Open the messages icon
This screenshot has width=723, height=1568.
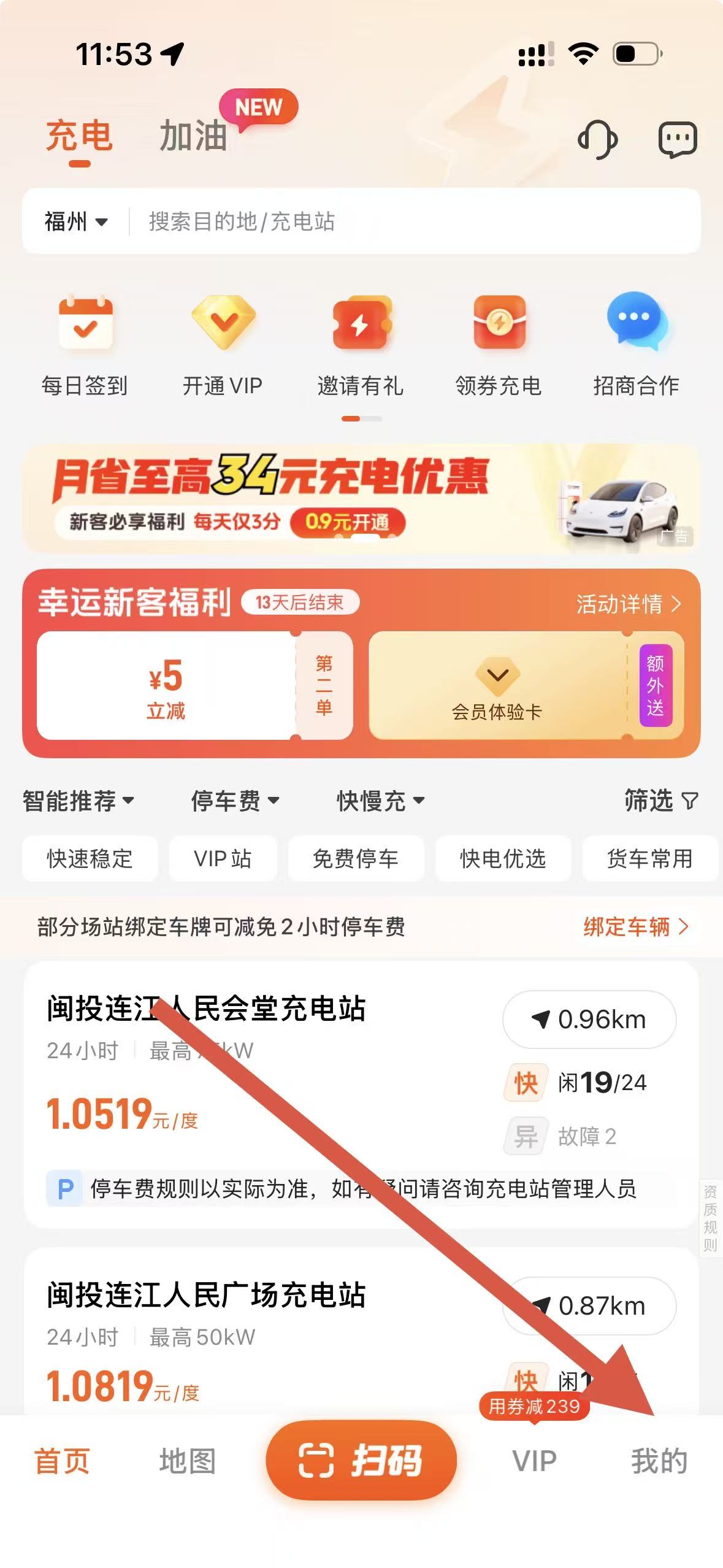(677, 139)
